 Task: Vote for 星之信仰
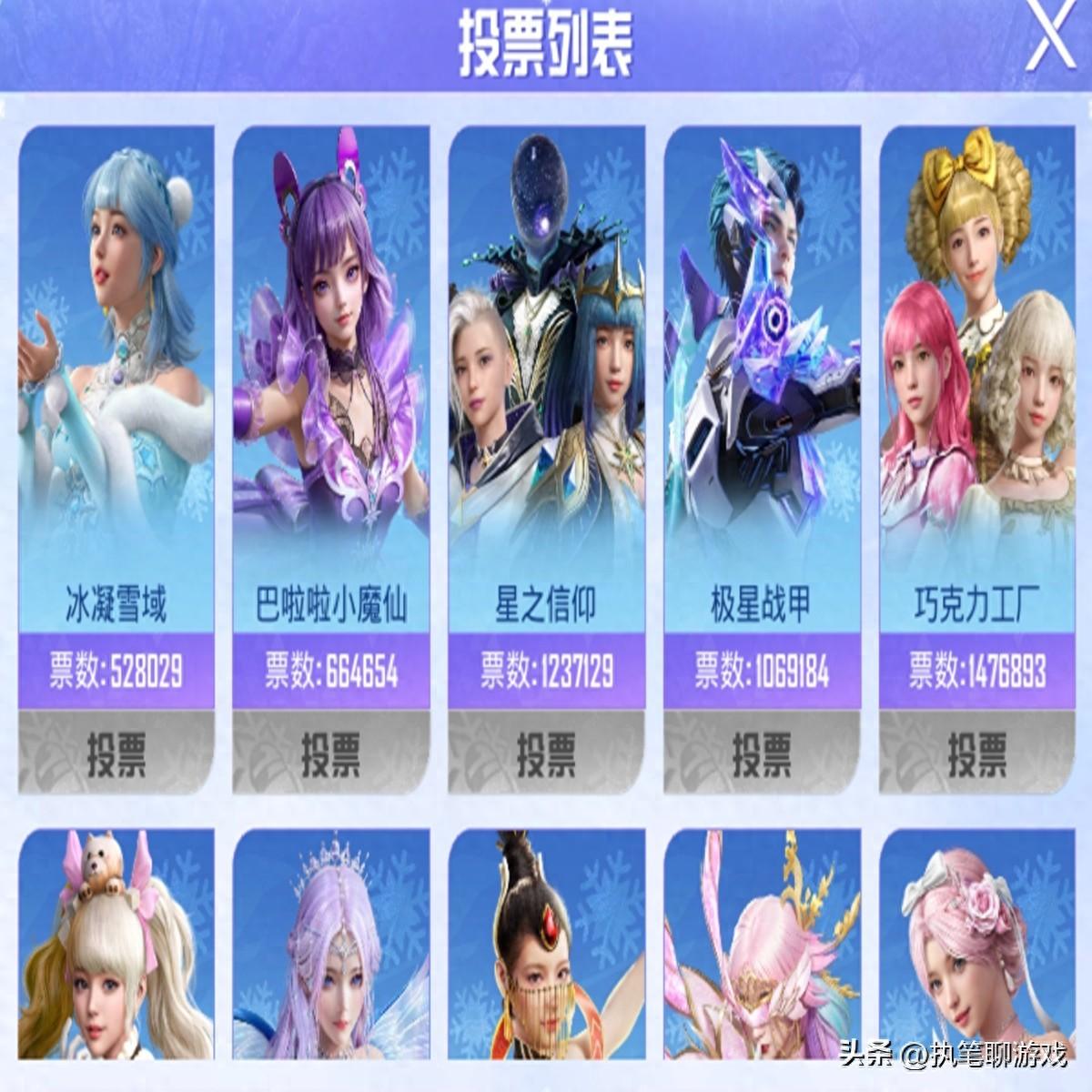[x=546, y=753]
